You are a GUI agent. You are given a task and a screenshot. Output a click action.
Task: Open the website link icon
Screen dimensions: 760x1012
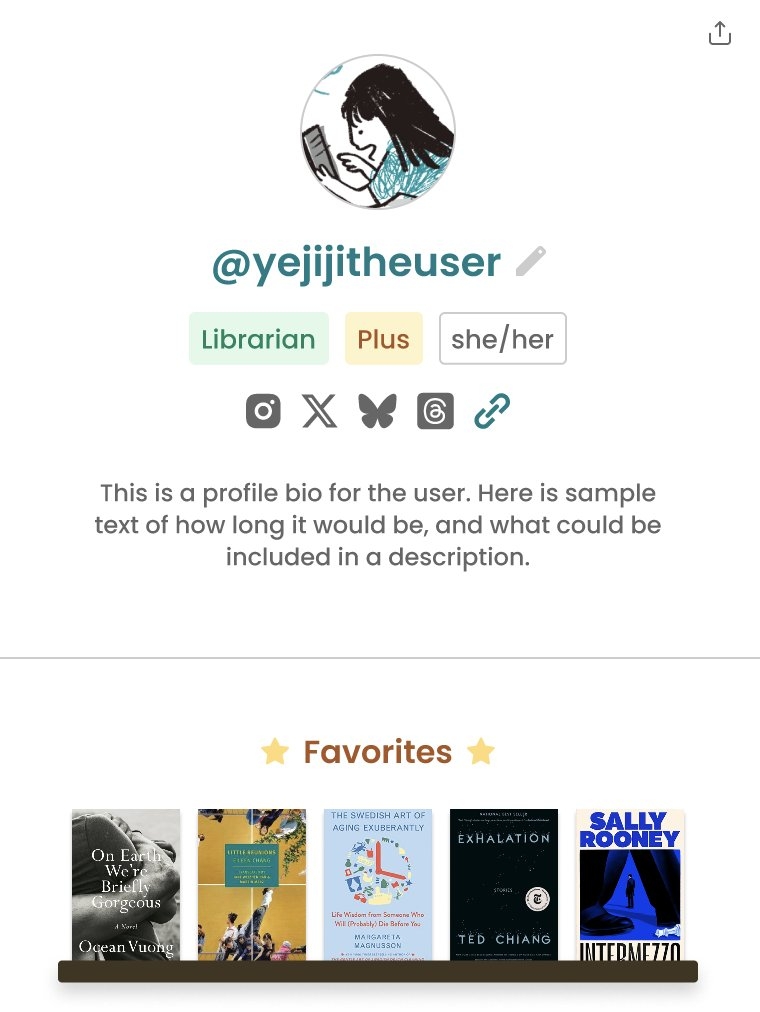(x=492, y=411)
